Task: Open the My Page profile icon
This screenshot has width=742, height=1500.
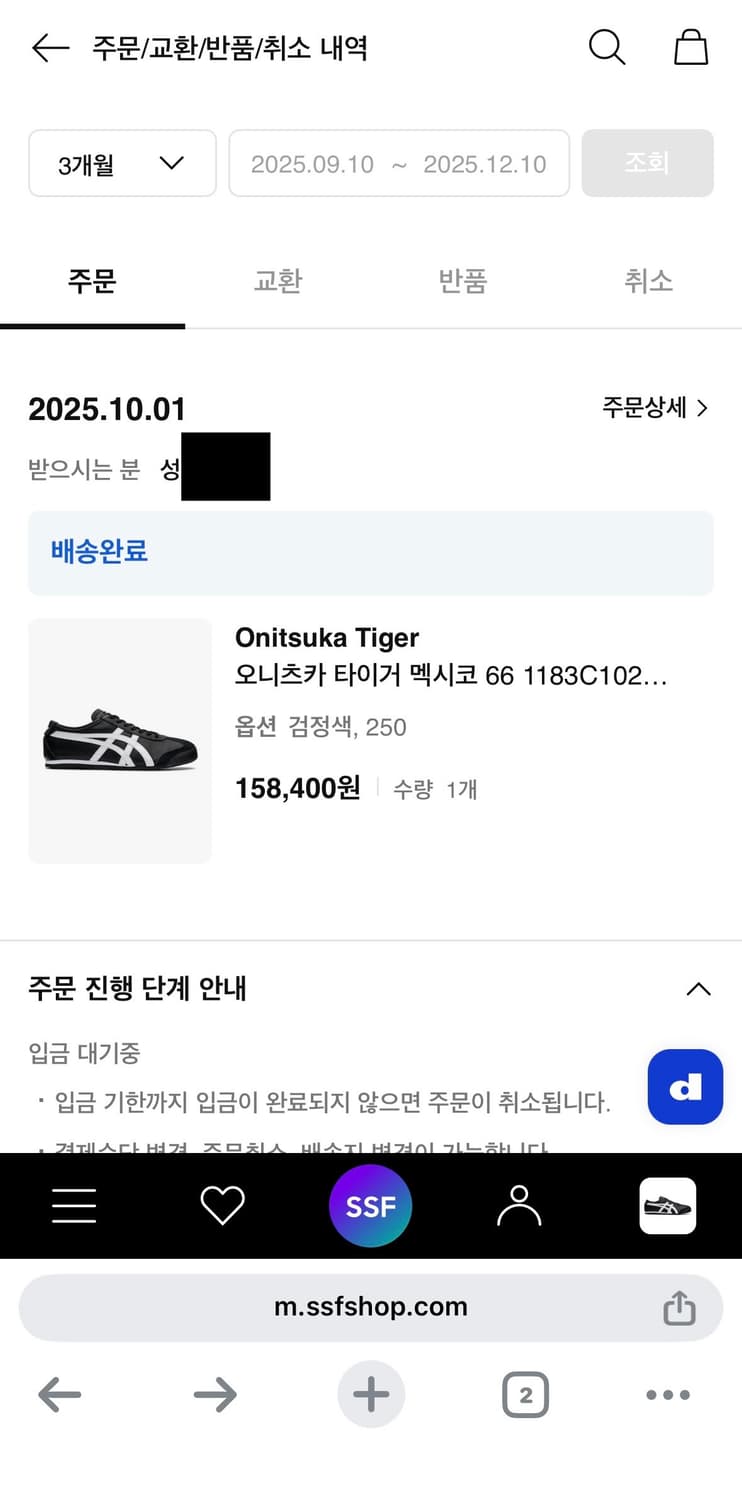Action: (x=519, y=1205)
